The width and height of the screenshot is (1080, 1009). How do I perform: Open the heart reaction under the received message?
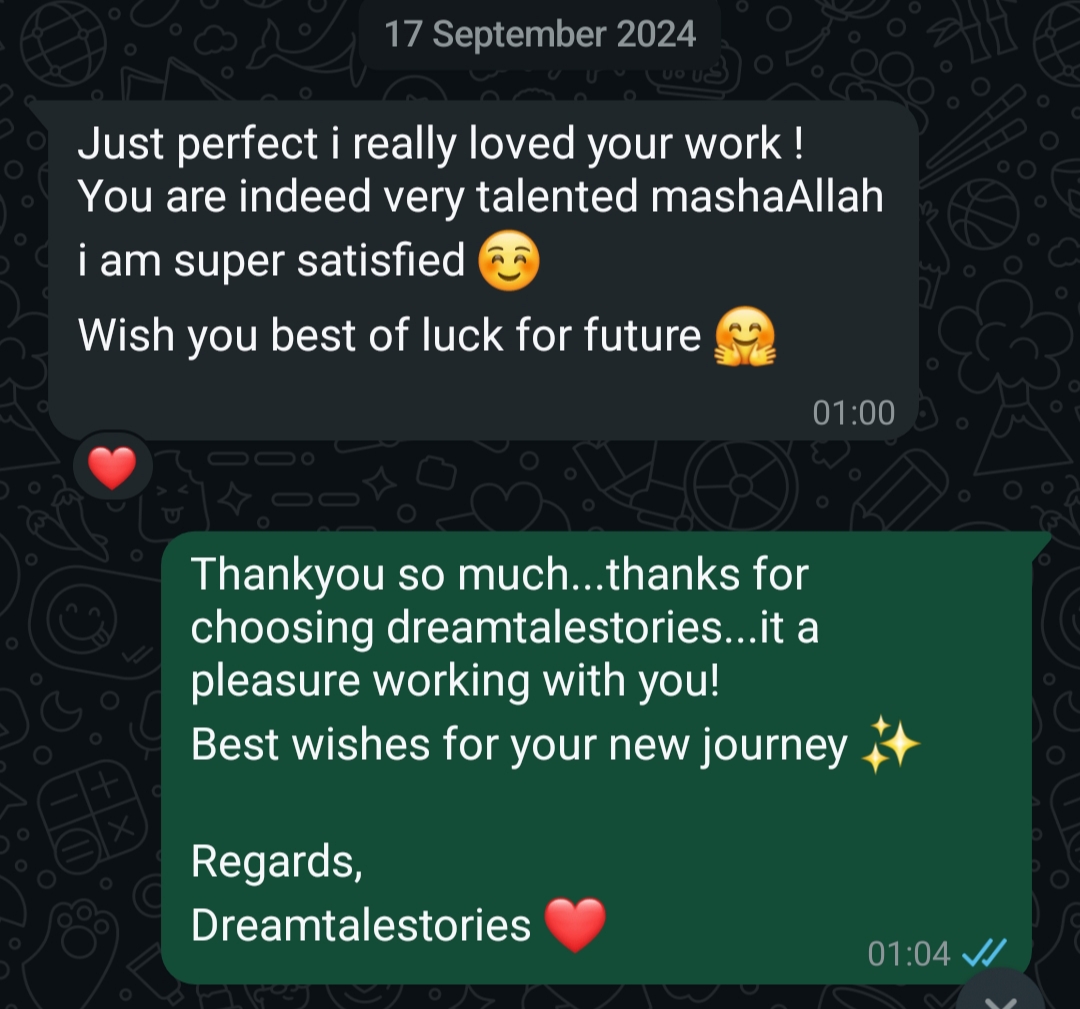point(112,467)
